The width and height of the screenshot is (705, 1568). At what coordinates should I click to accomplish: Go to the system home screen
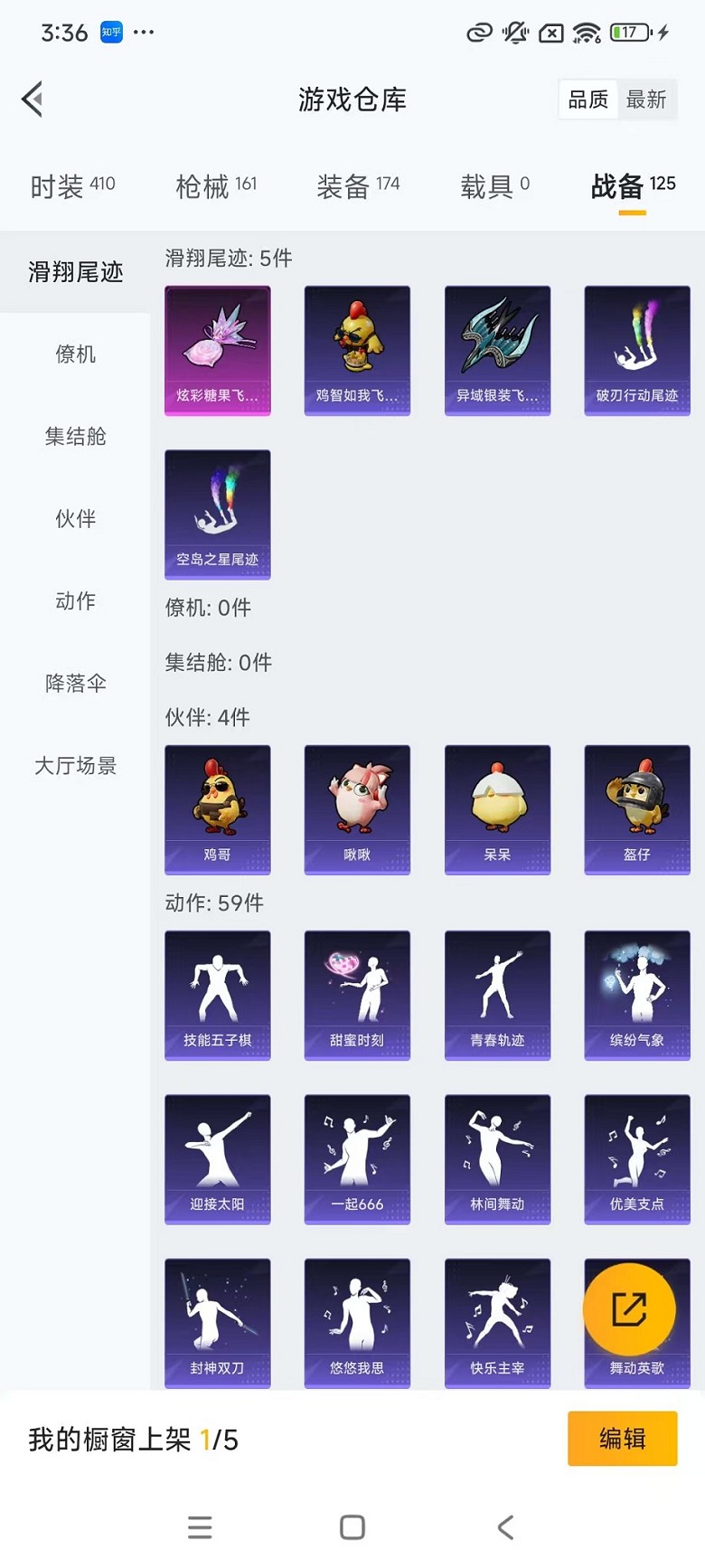click(x=352, y=1527)
